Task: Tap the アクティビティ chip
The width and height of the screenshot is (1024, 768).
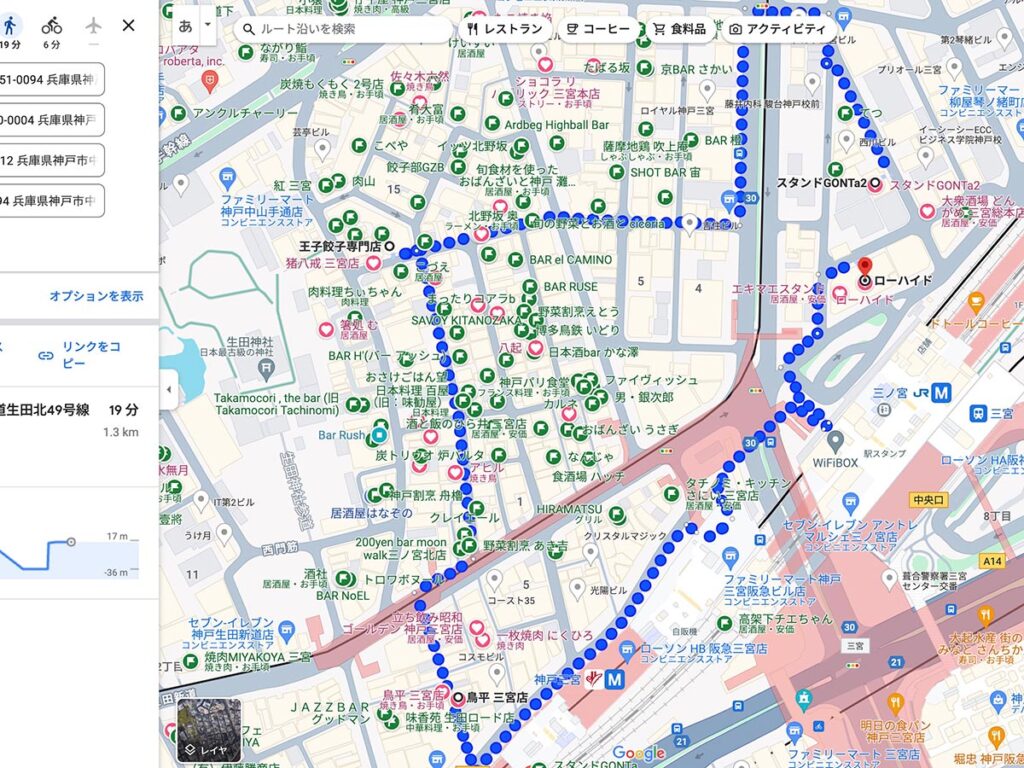Action: point(776,29)
